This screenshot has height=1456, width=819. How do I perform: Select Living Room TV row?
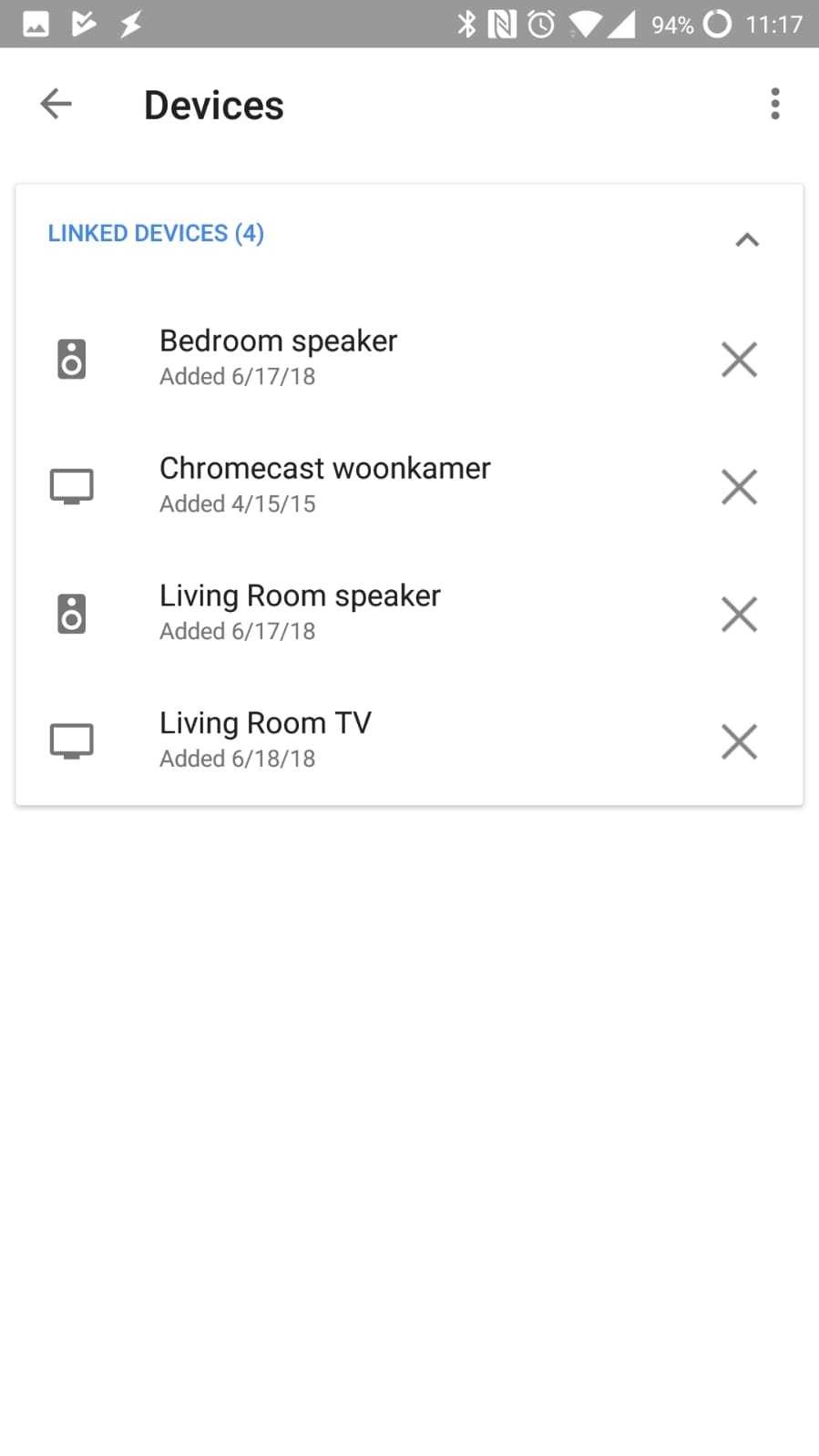coord(265,738)
